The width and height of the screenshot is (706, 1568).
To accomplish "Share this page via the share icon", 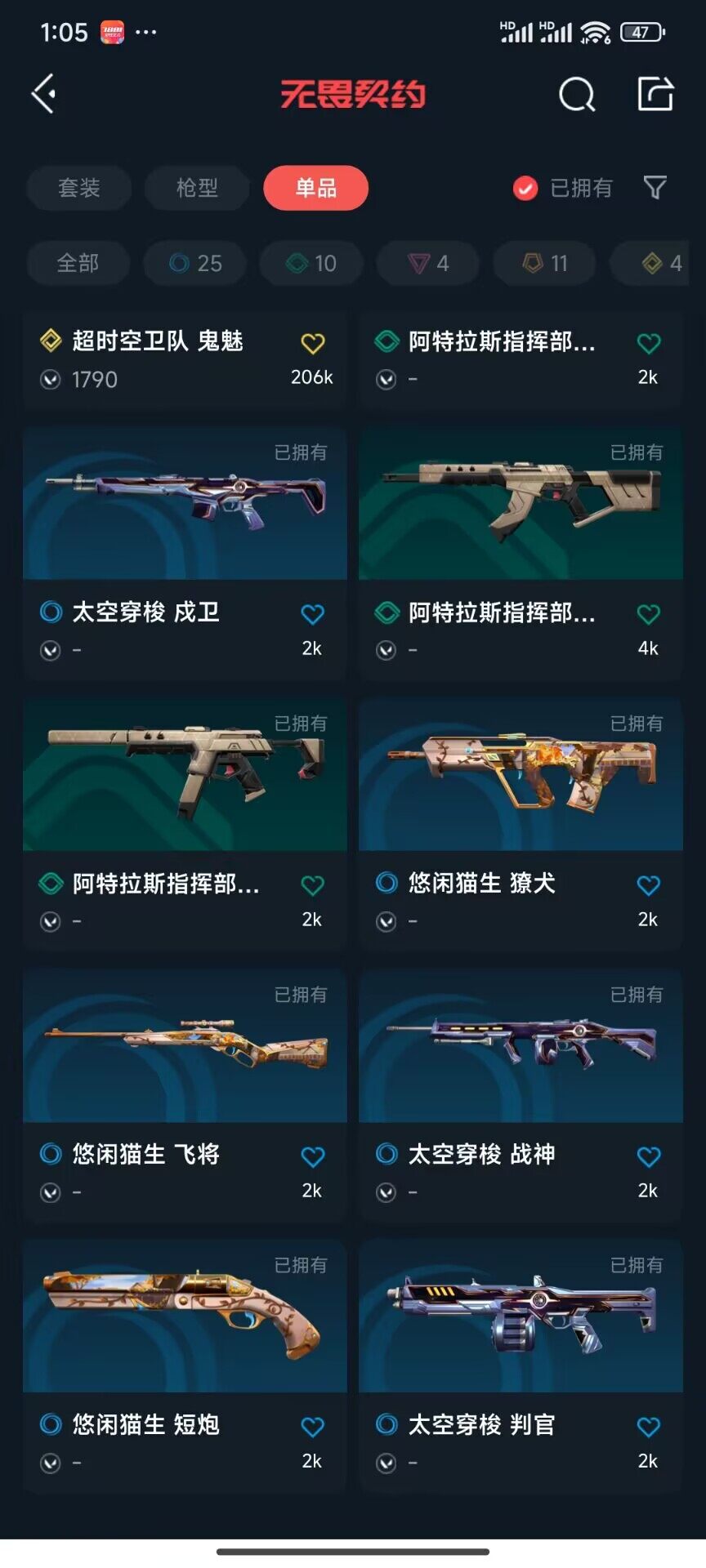I will pyautogui.click(x=655, y=94).
